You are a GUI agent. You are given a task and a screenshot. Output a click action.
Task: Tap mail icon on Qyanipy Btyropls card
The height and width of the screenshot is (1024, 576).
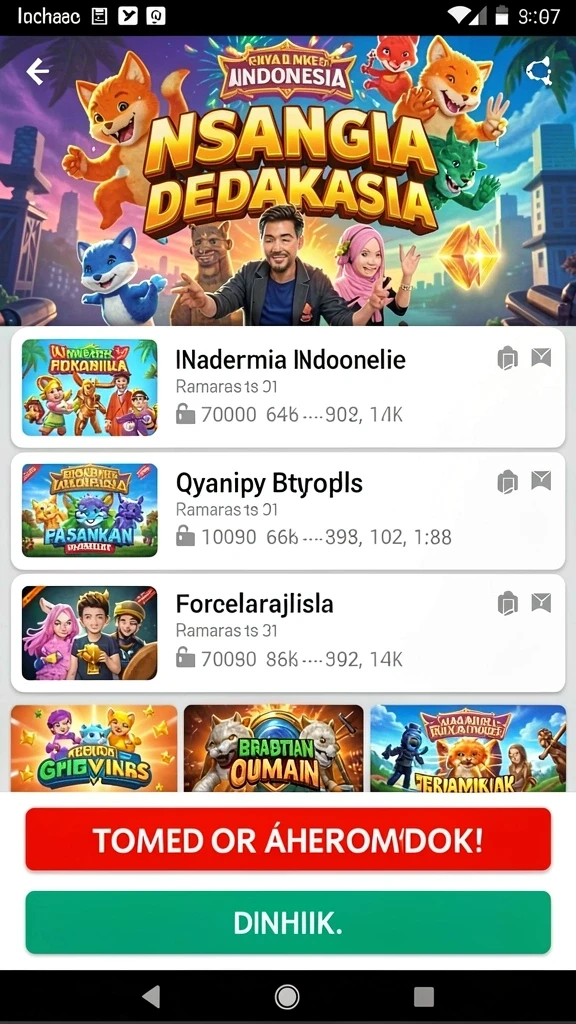pyautogui.click(x=541, y=481)
